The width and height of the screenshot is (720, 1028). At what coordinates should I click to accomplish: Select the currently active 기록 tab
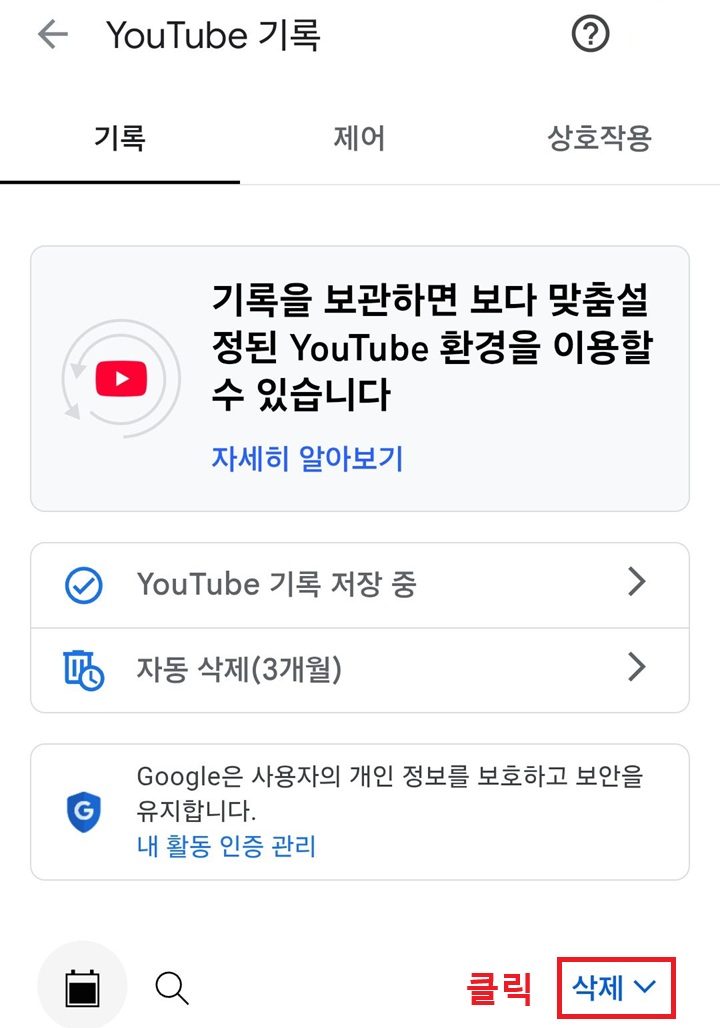(x=120, y=139)
